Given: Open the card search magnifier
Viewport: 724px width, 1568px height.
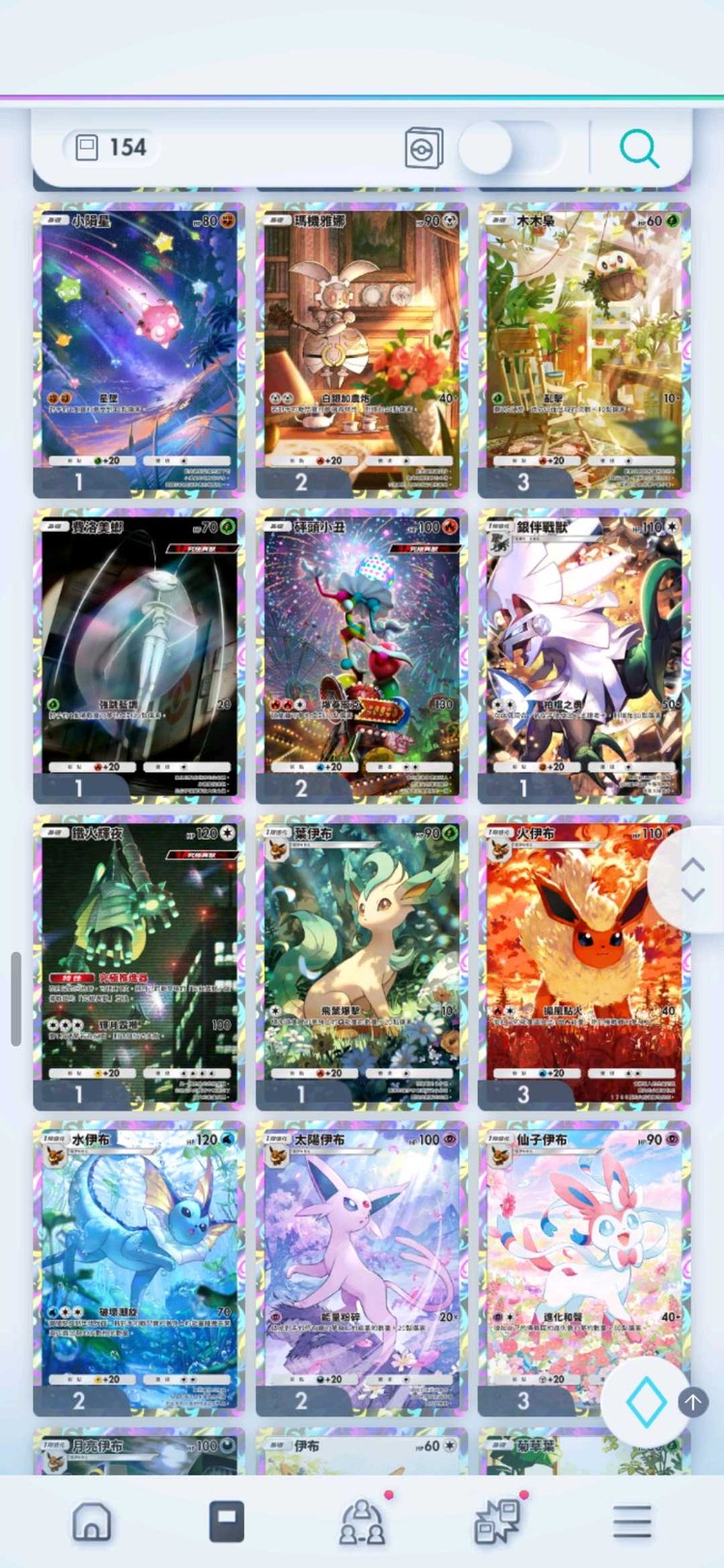Looking at the screenshot, I should click(x=639, y=149).
